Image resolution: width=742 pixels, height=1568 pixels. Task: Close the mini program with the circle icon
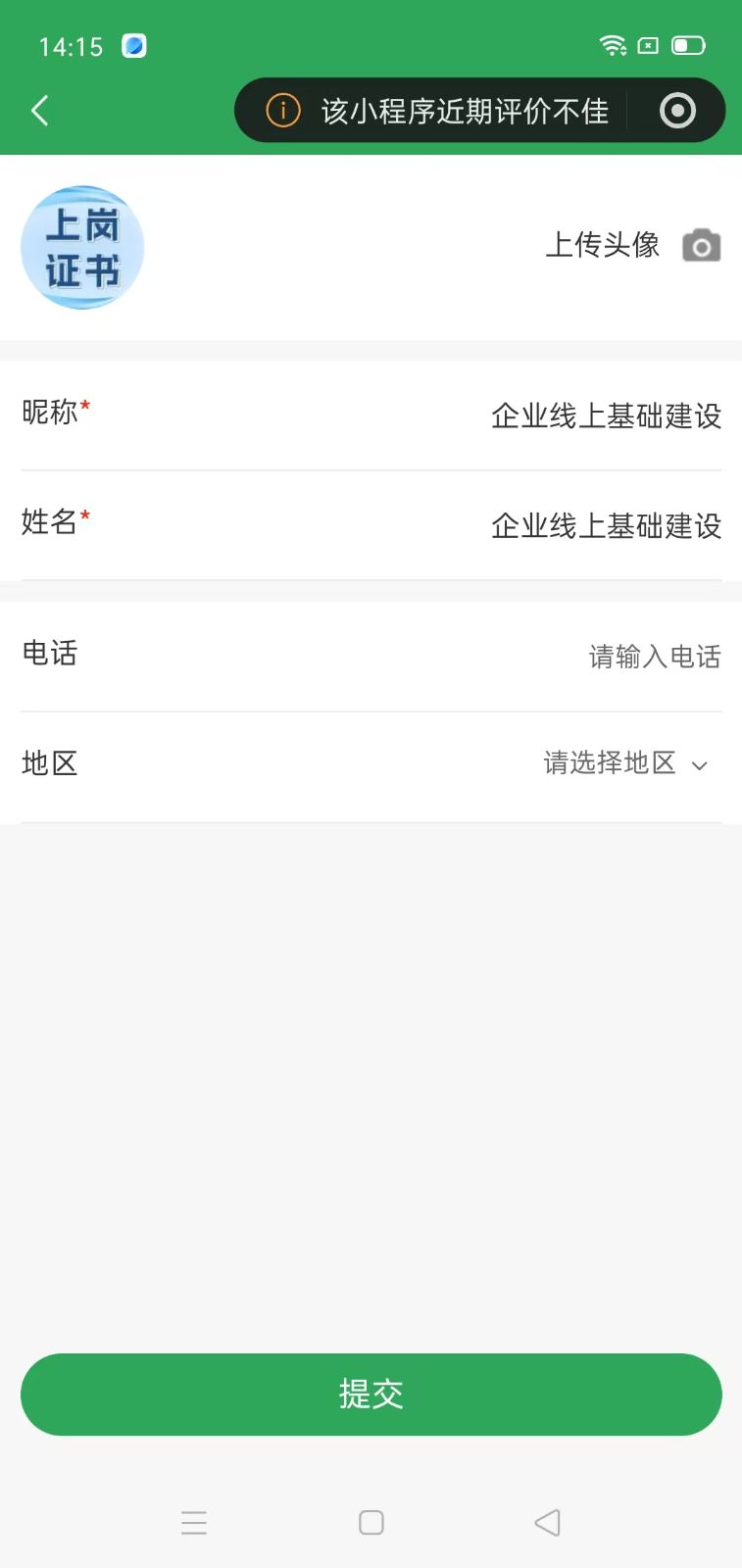coord(677,111)
